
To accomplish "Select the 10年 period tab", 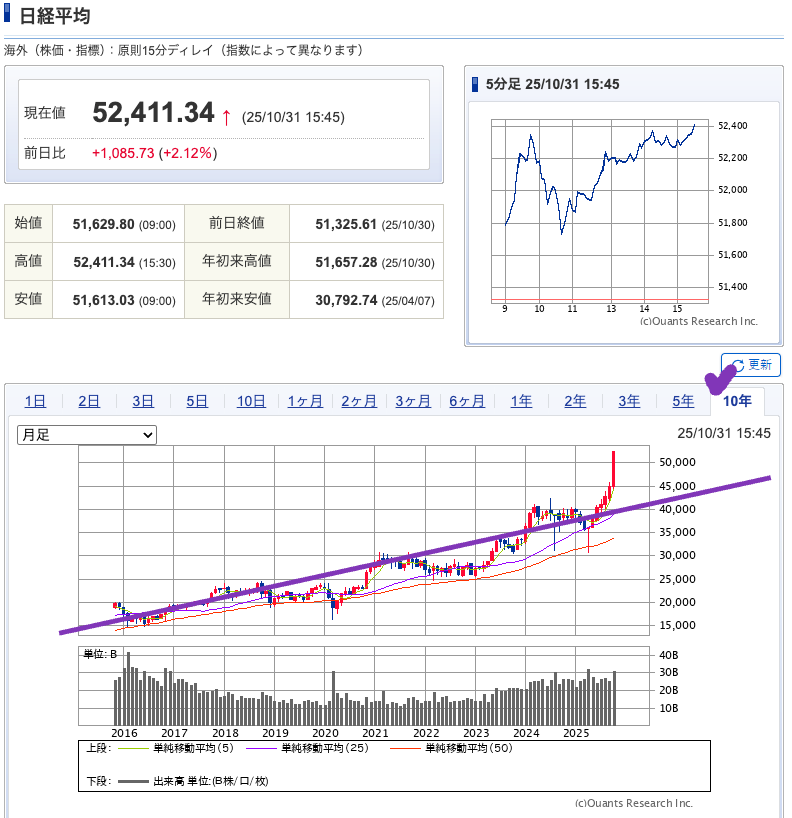I will pyautogui.click(x=736, y=400).
